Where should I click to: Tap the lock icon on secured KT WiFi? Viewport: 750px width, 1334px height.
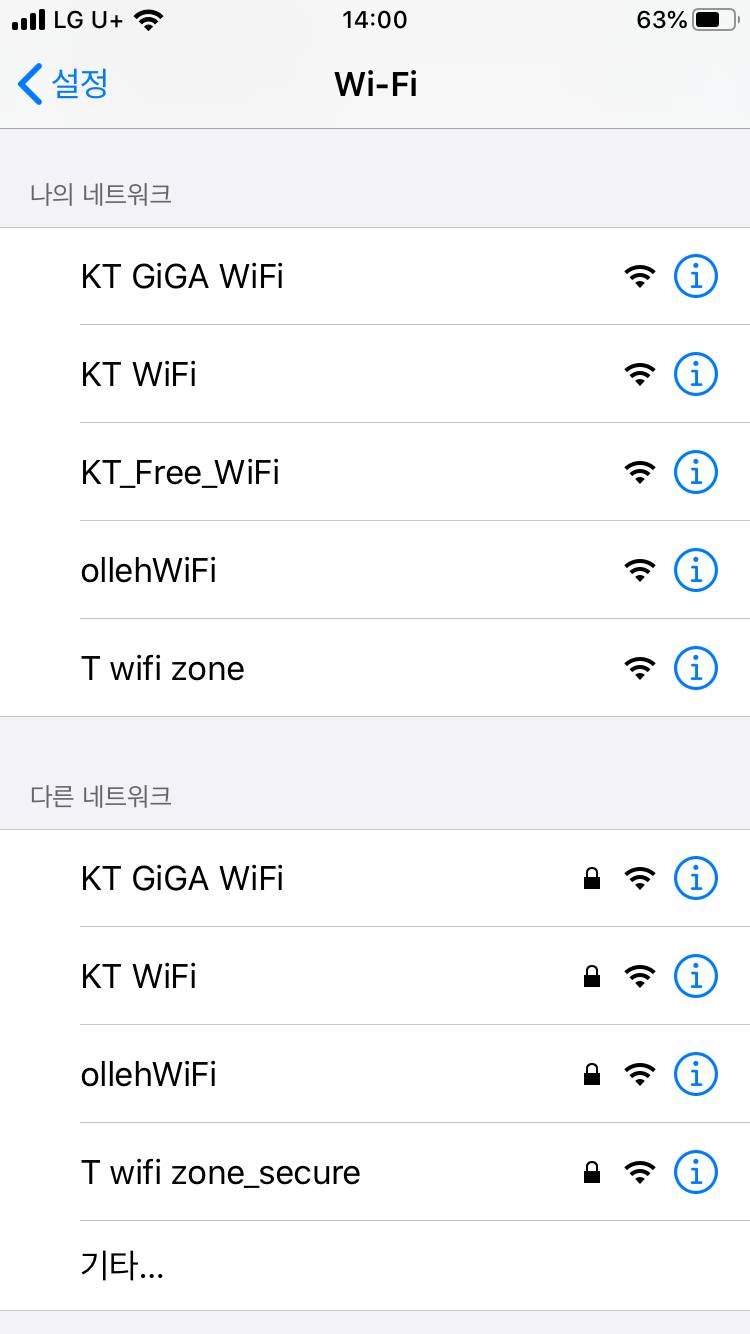tap(591, 976)
